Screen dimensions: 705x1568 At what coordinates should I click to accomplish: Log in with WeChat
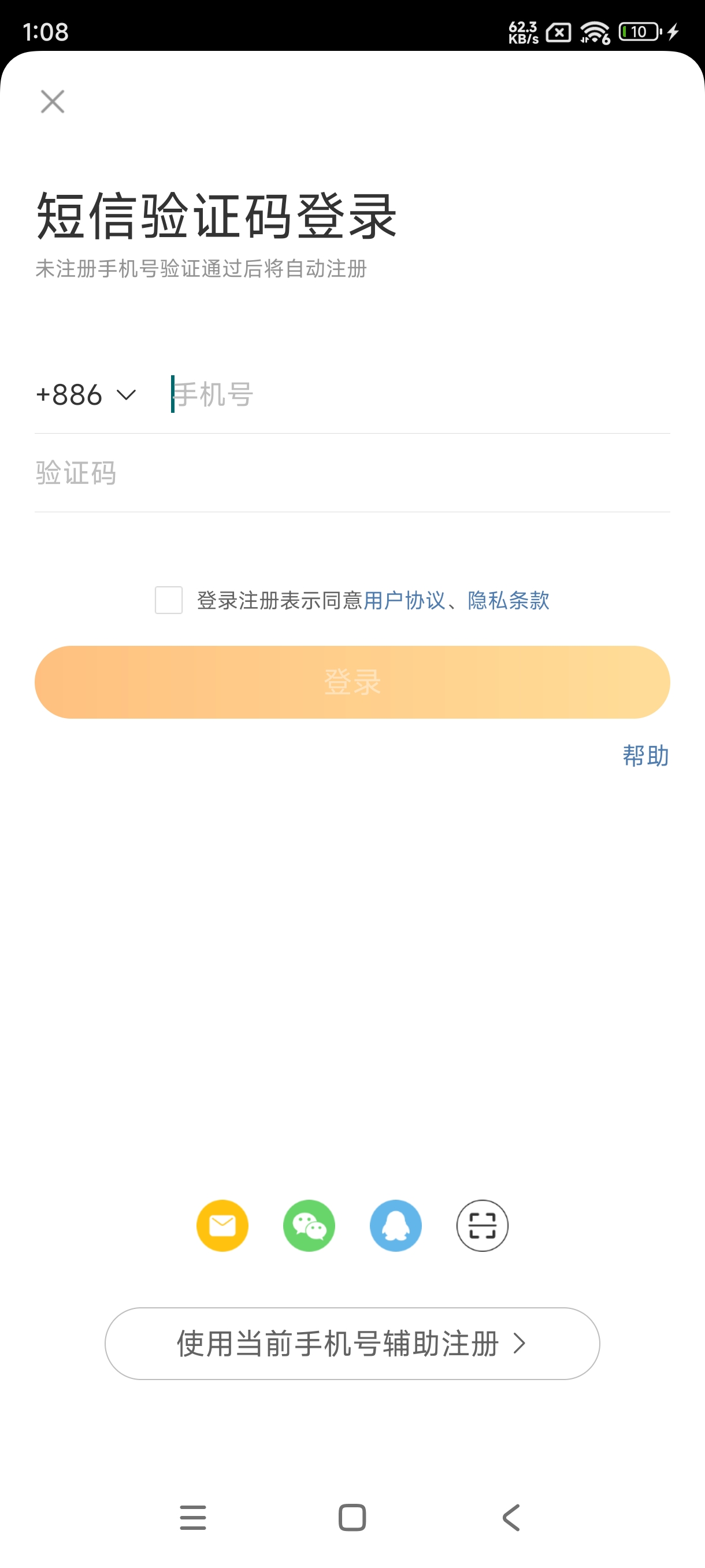pyautogui.click(x=309, y=1226)
